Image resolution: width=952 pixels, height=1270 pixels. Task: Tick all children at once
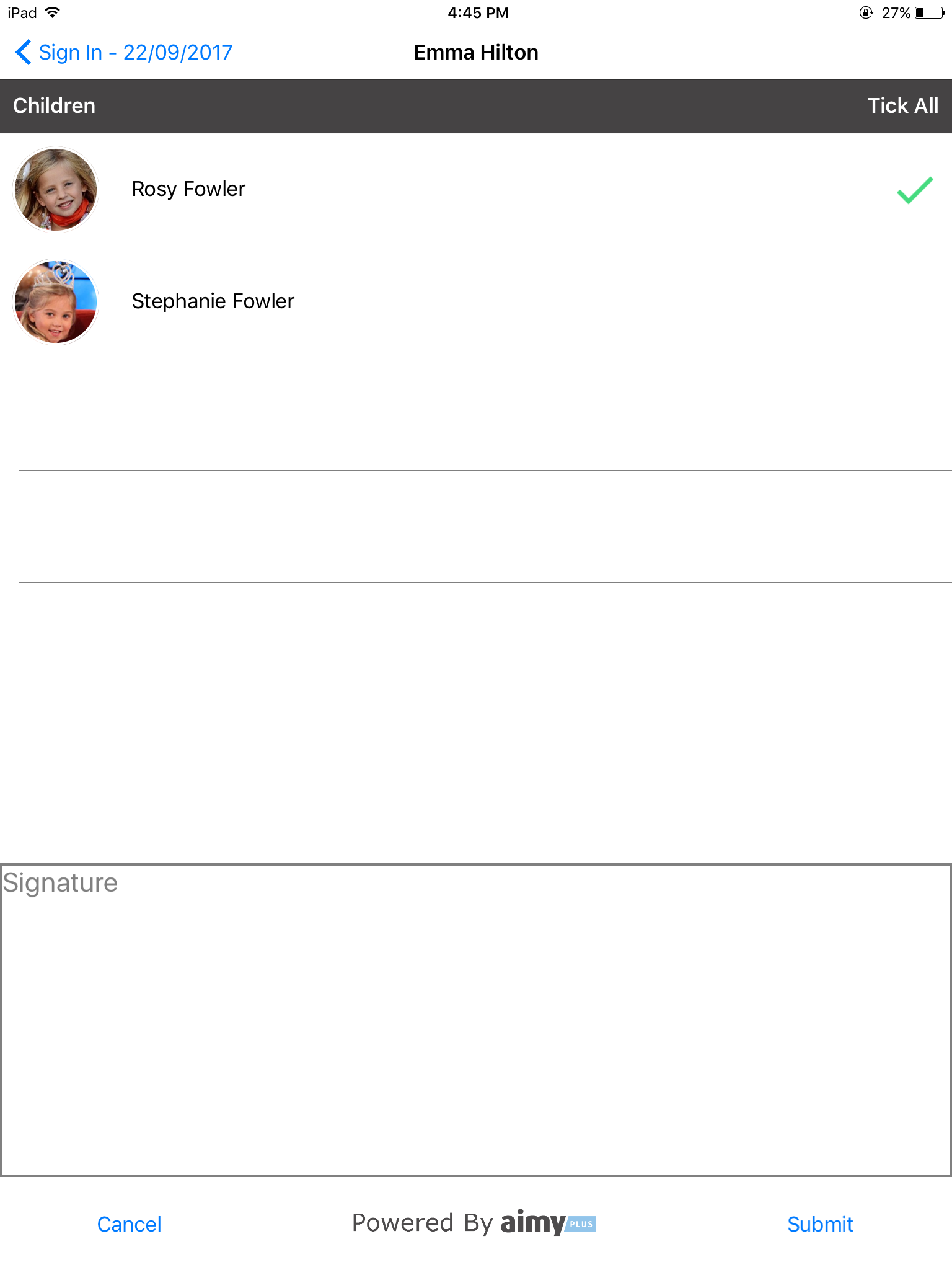pos(902,106)
